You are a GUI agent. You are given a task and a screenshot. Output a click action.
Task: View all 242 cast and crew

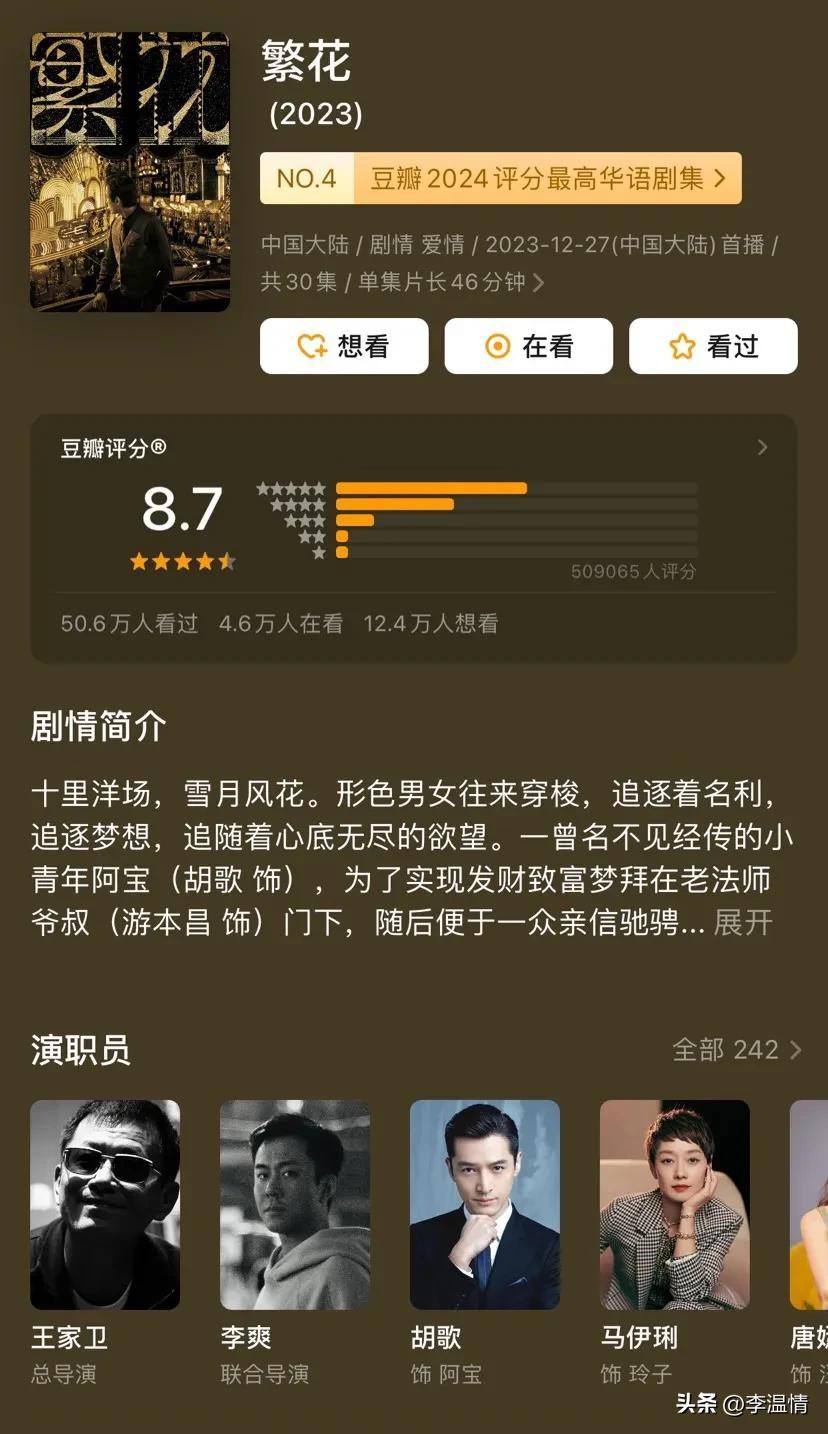click(x=737, y=1049)
